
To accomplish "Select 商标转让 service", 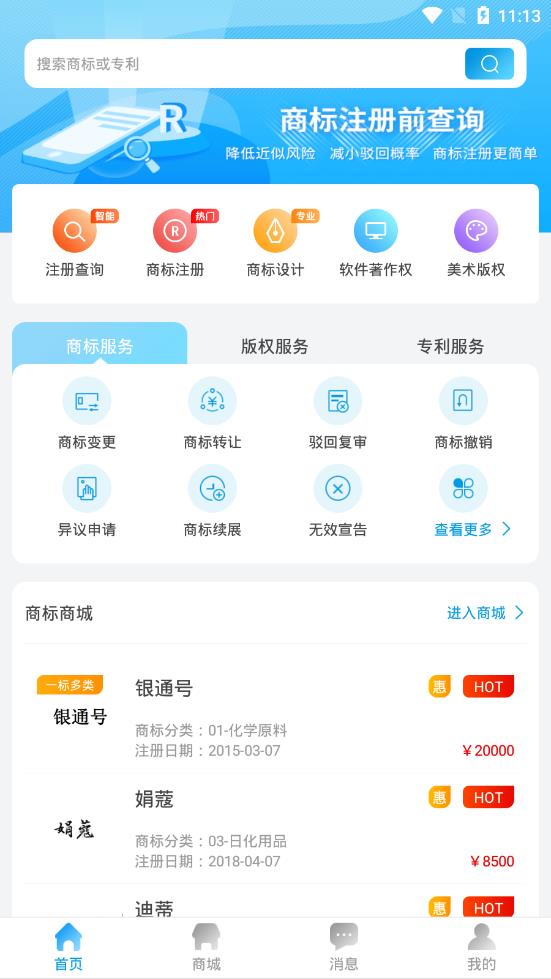I will point(212,415).
